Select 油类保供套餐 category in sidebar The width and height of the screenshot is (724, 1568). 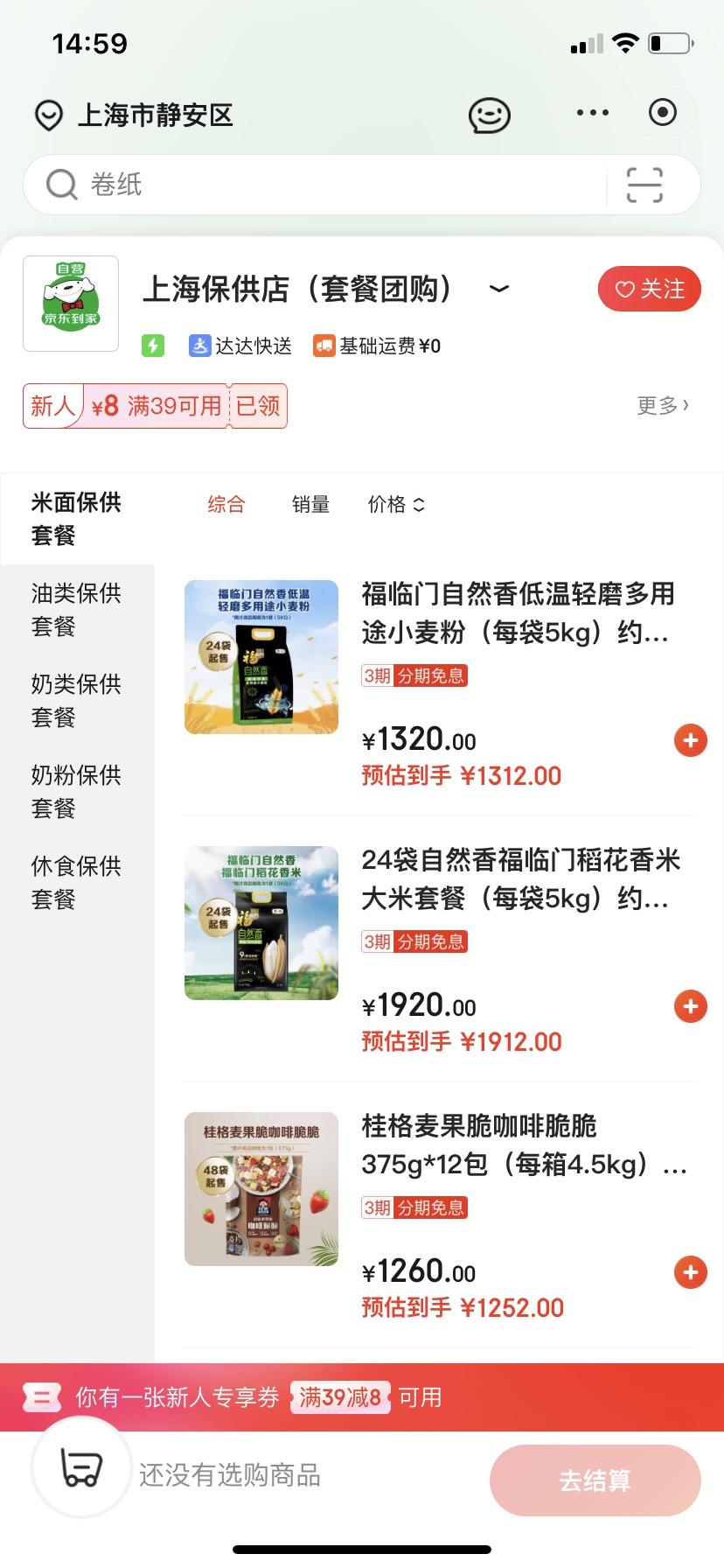77,611
